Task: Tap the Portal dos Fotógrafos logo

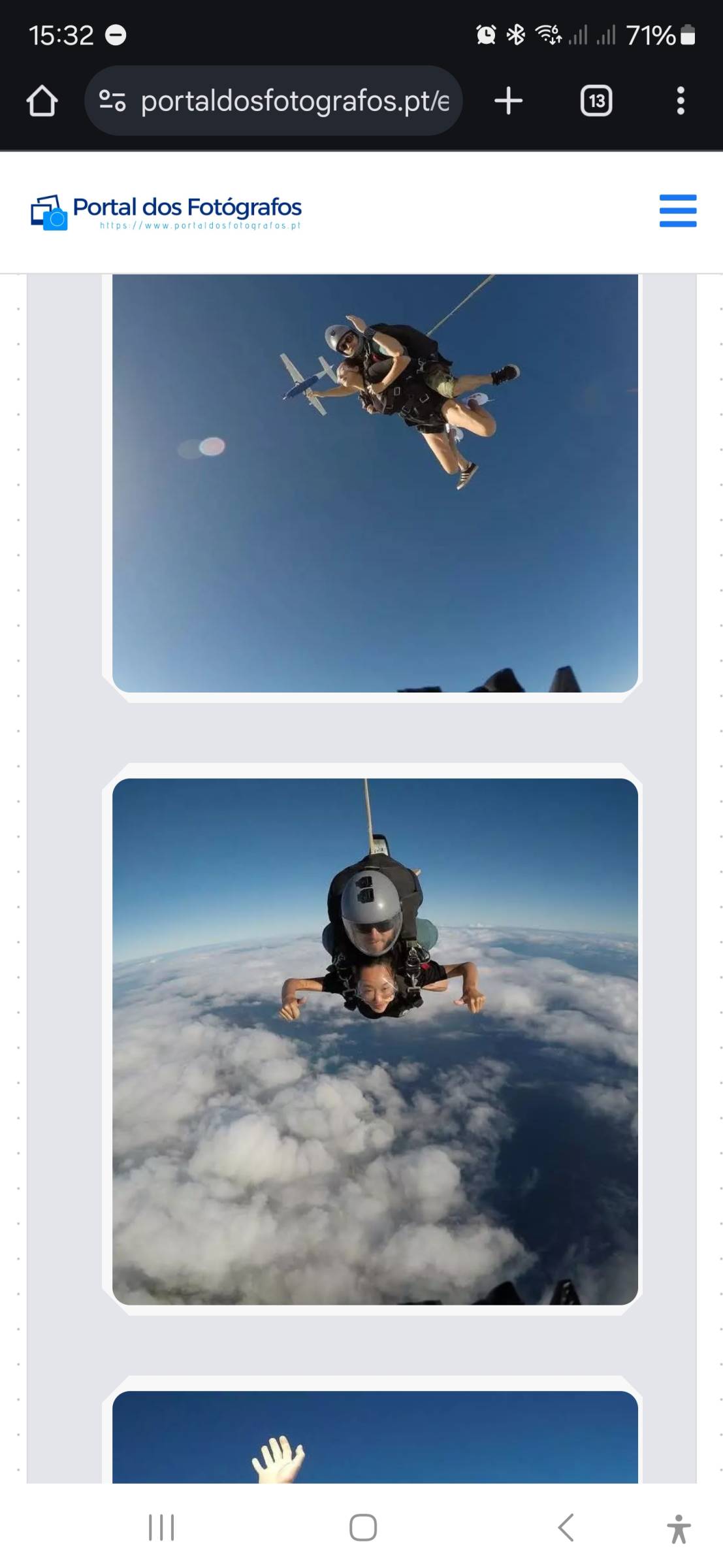Action: pos(166,212)
